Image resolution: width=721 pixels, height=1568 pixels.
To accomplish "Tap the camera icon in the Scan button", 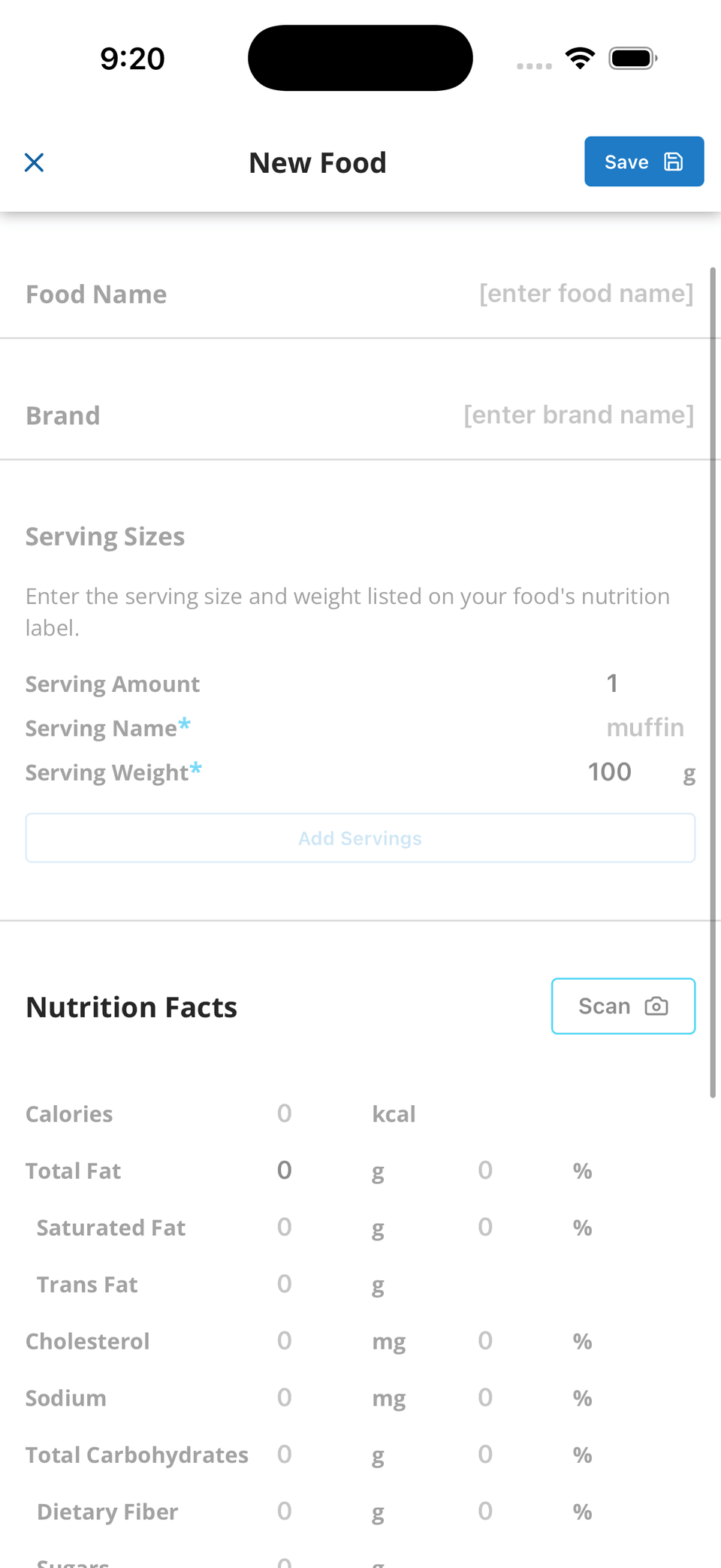I will [656, 1006].
